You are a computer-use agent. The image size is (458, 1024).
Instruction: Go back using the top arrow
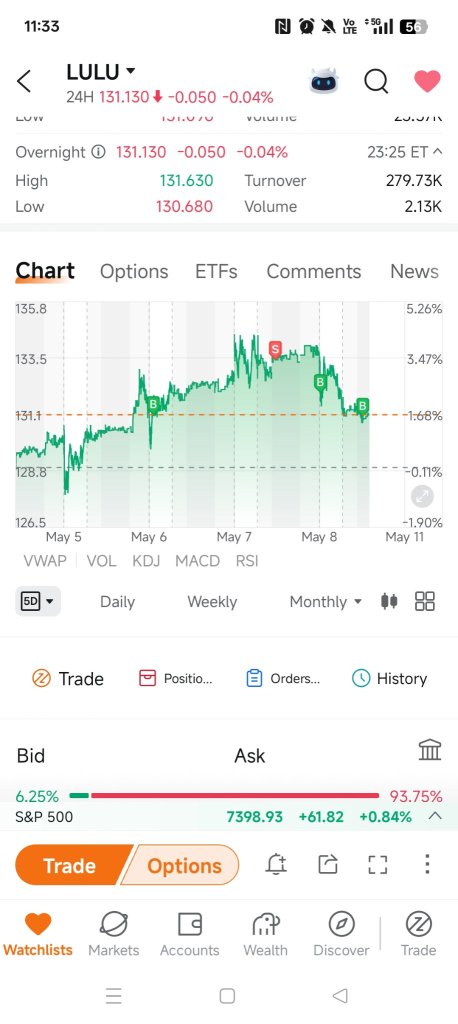click(x=24, y=82)
